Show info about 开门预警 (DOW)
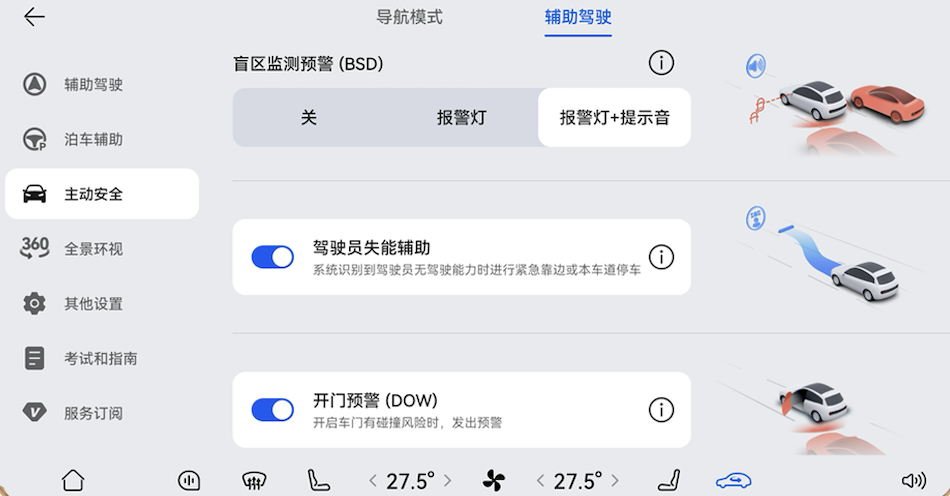950x496 pixels. click(661, 410)
